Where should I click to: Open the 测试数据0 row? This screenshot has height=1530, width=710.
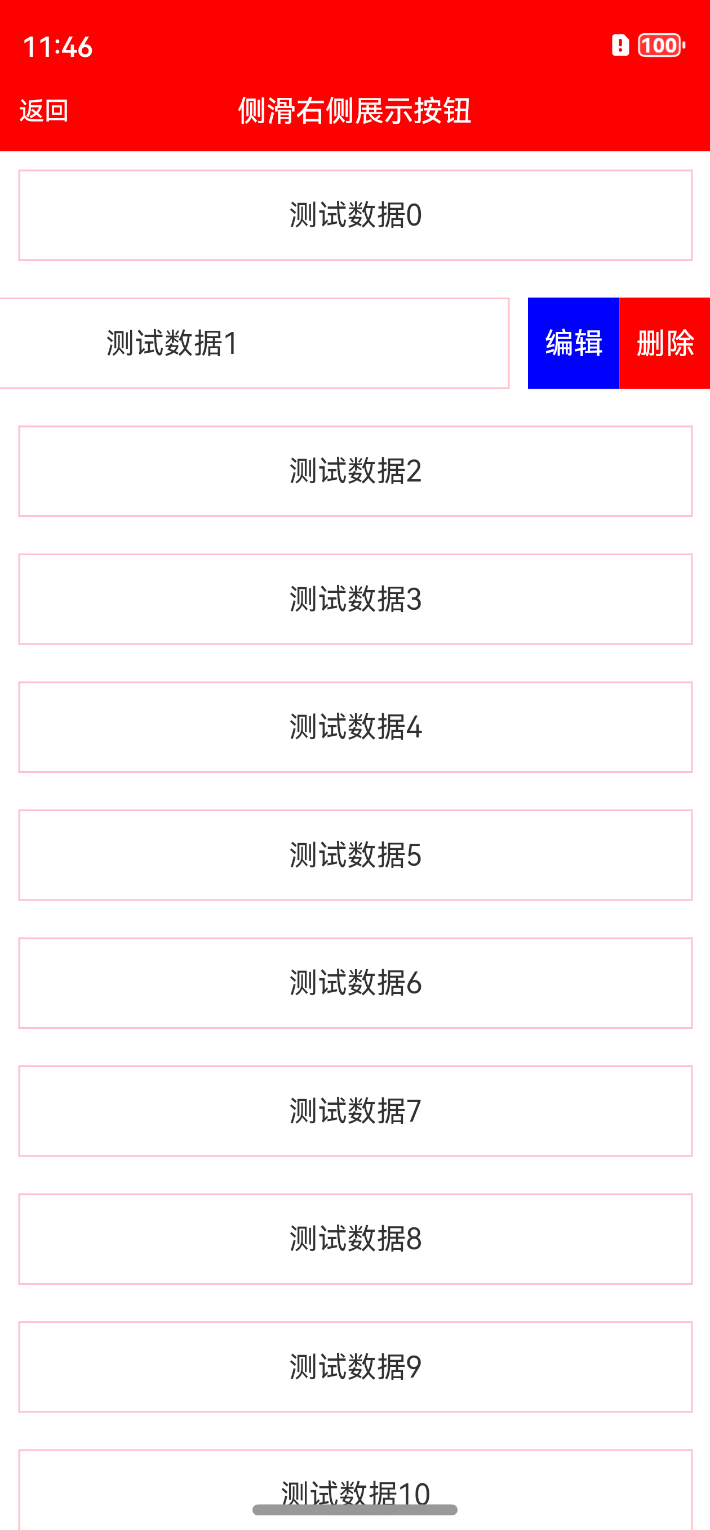355,215
